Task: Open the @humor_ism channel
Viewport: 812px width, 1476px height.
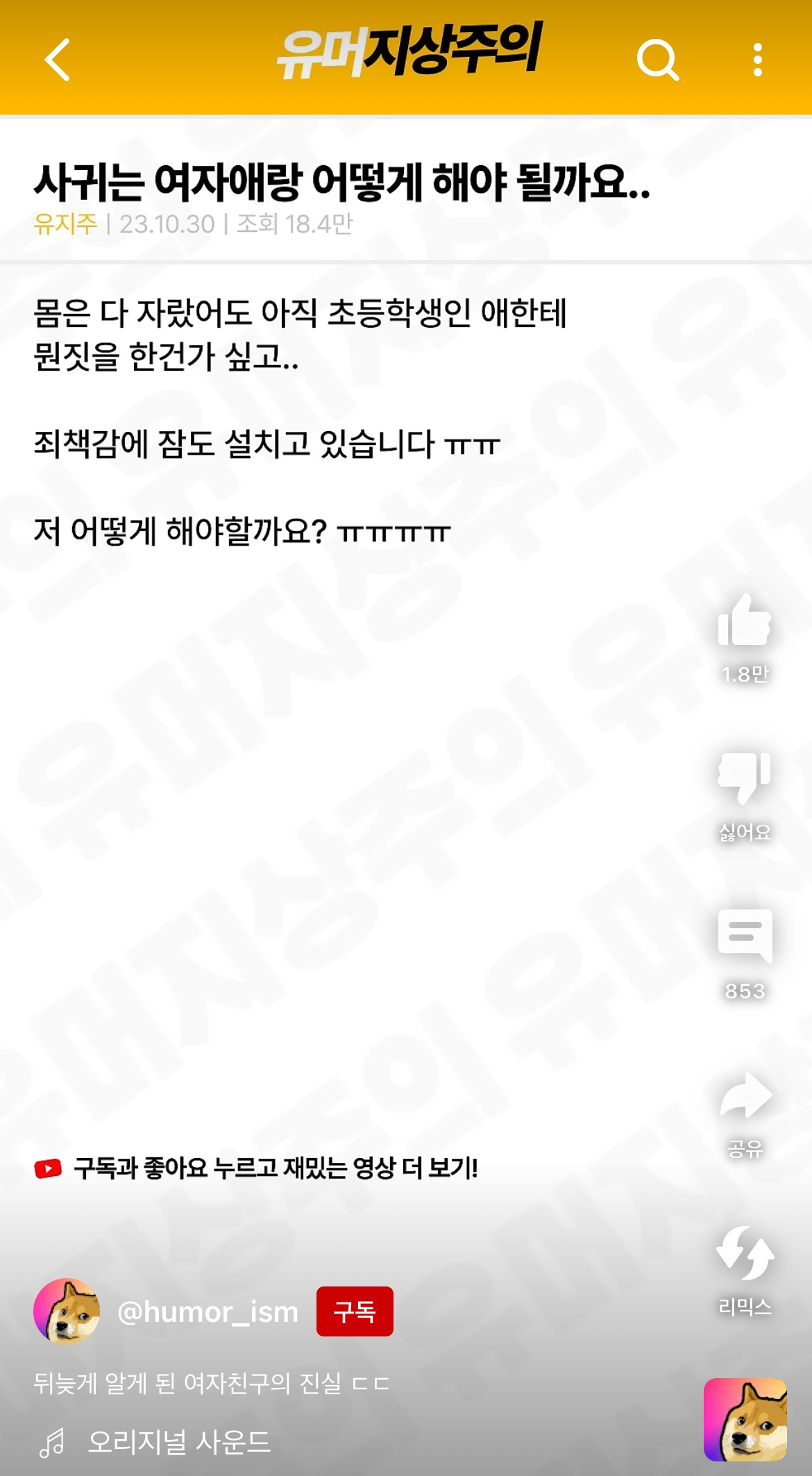Action: point(208,1312)
